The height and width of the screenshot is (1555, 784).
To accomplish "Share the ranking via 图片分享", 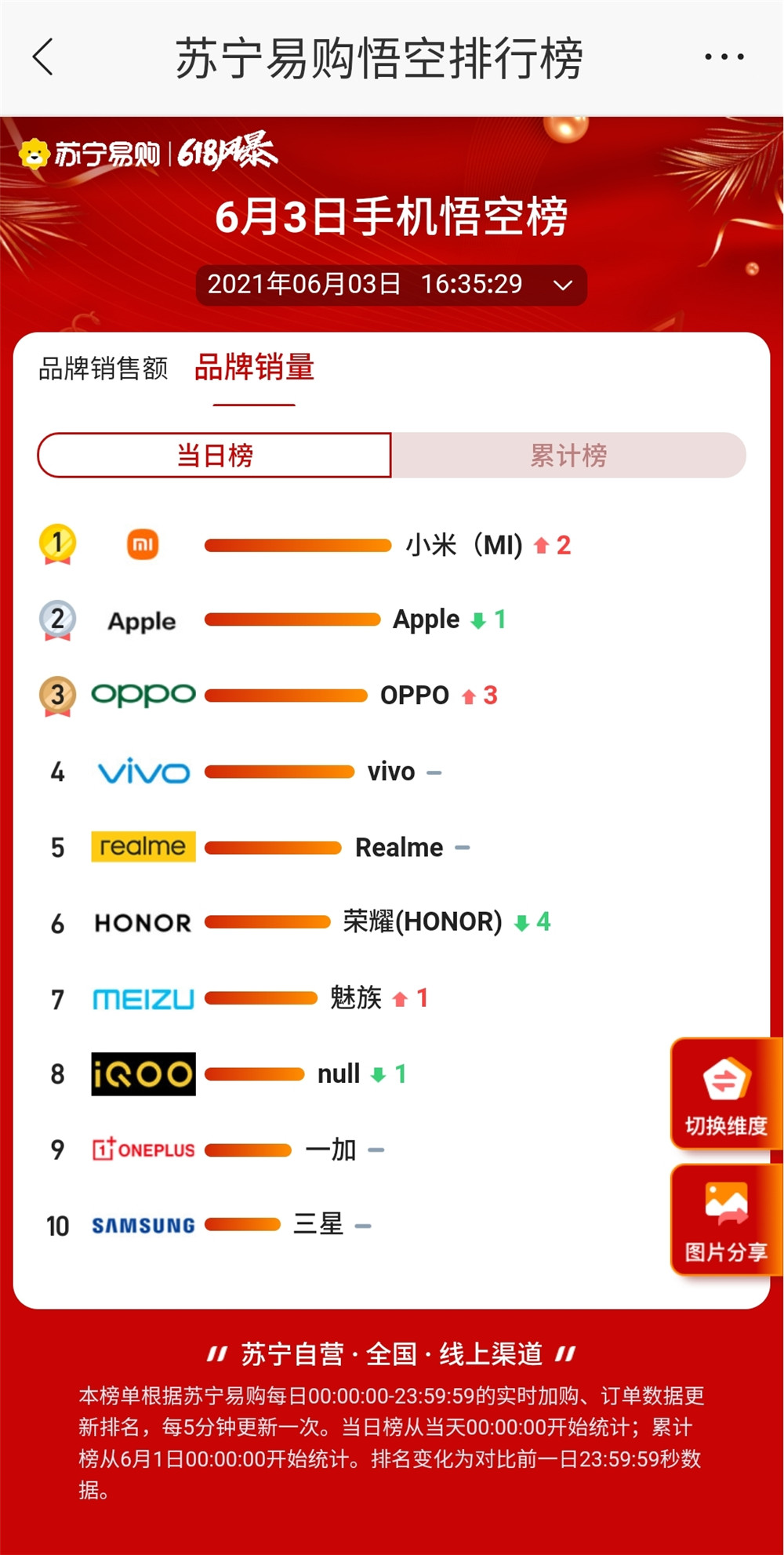I will click(x=725, y=1220).
